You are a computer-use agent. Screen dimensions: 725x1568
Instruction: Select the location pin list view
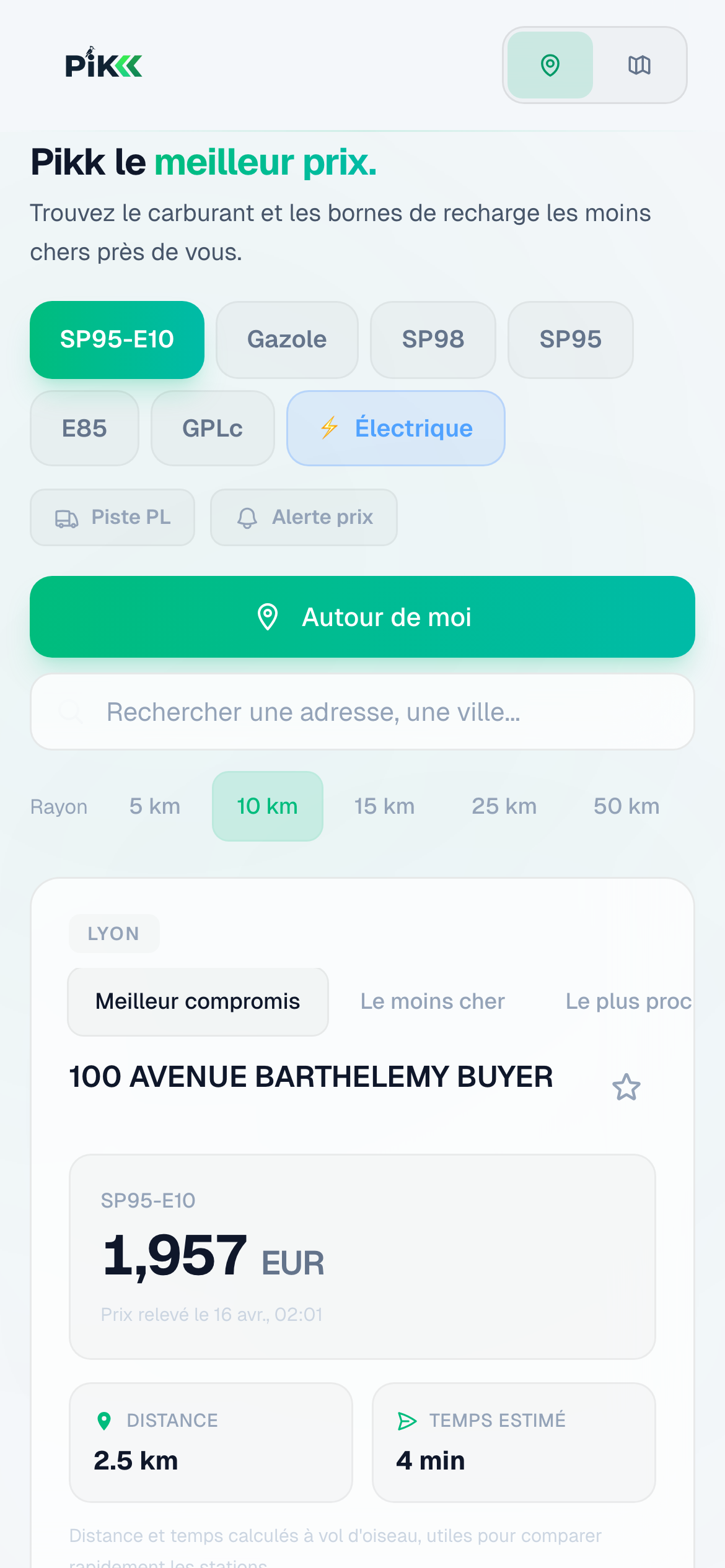point(550,65)
